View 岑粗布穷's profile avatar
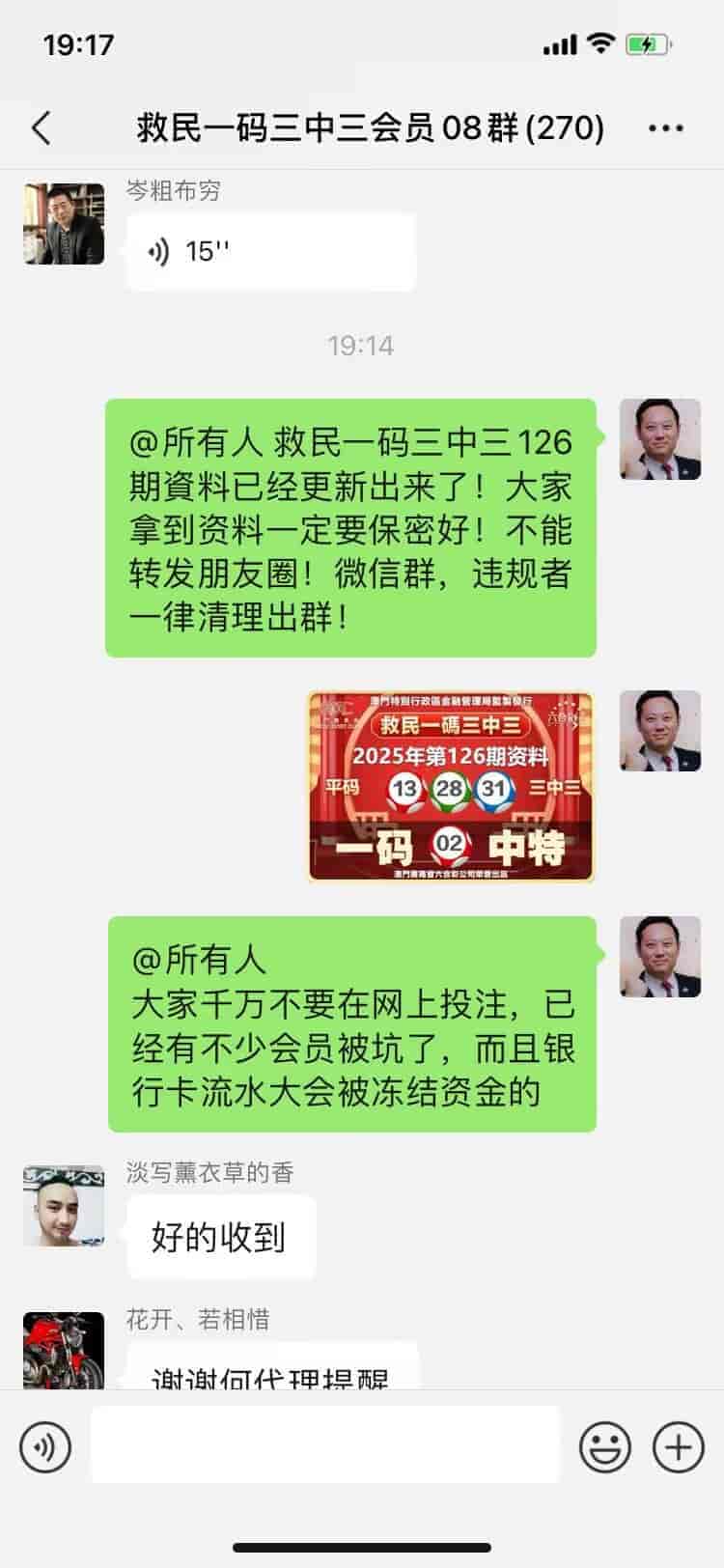This screenshot has height=1568, width=724. [x=64, y=224]
